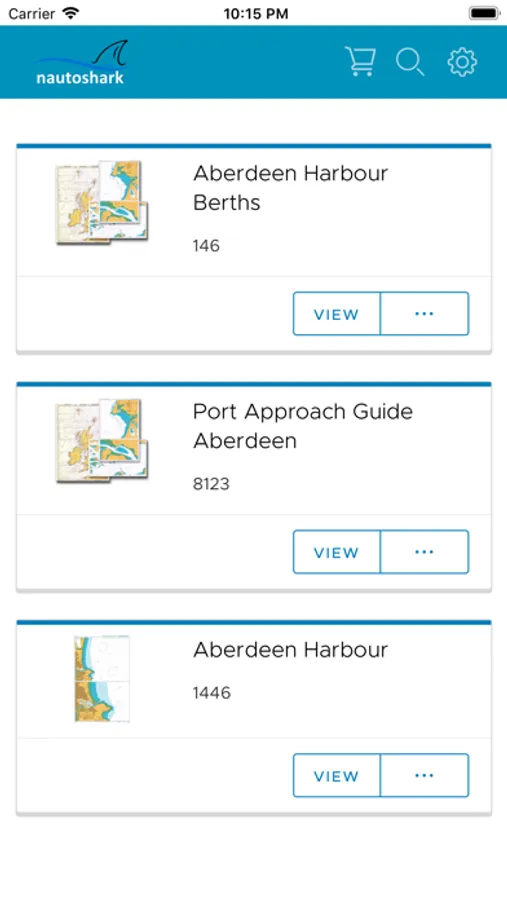This screenshot has height=900, width=507.
Task: Open more options for Aberdeen Harbour Berths
Action: point(424,313)
